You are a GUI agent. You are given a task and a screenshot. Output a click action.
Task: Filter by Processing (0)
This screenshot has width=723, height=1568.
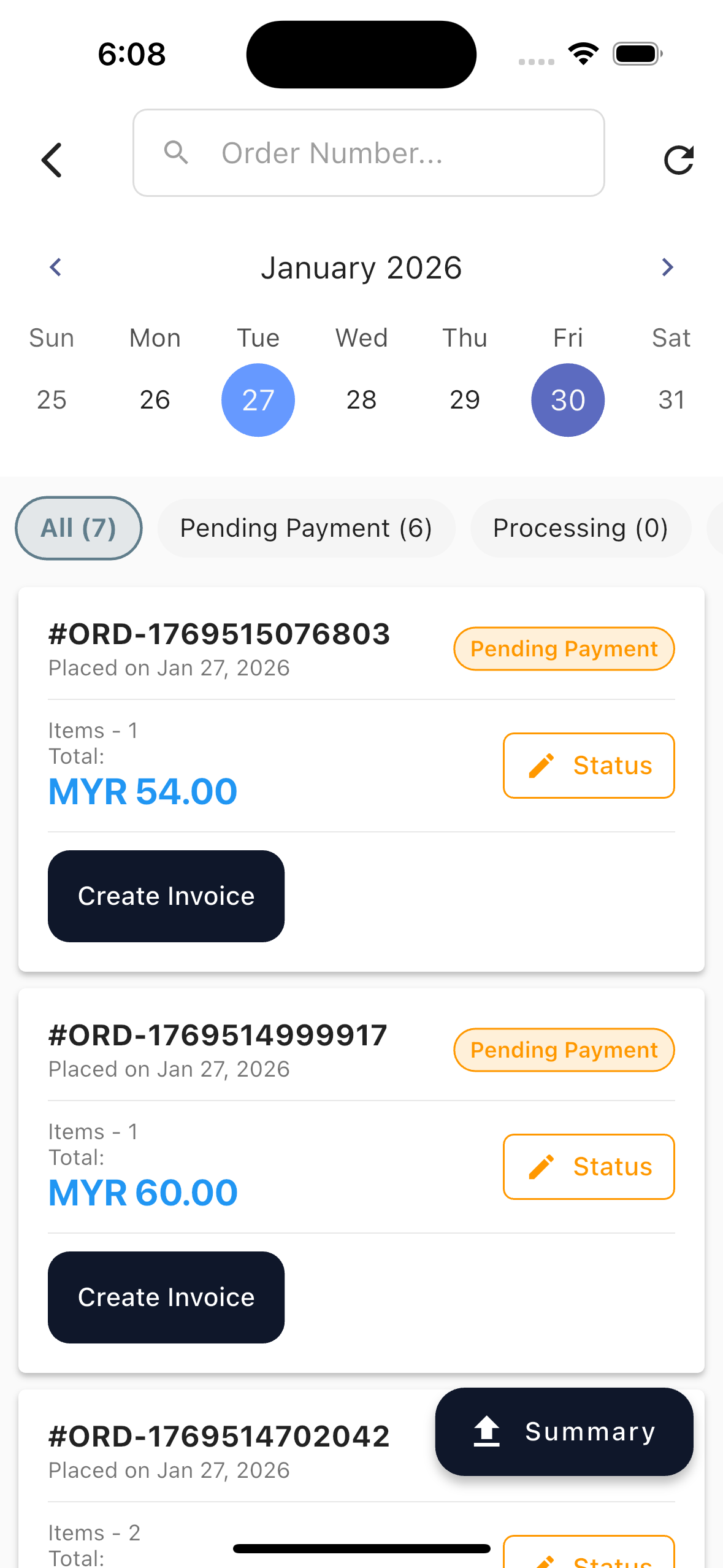[x=580, y=528]
